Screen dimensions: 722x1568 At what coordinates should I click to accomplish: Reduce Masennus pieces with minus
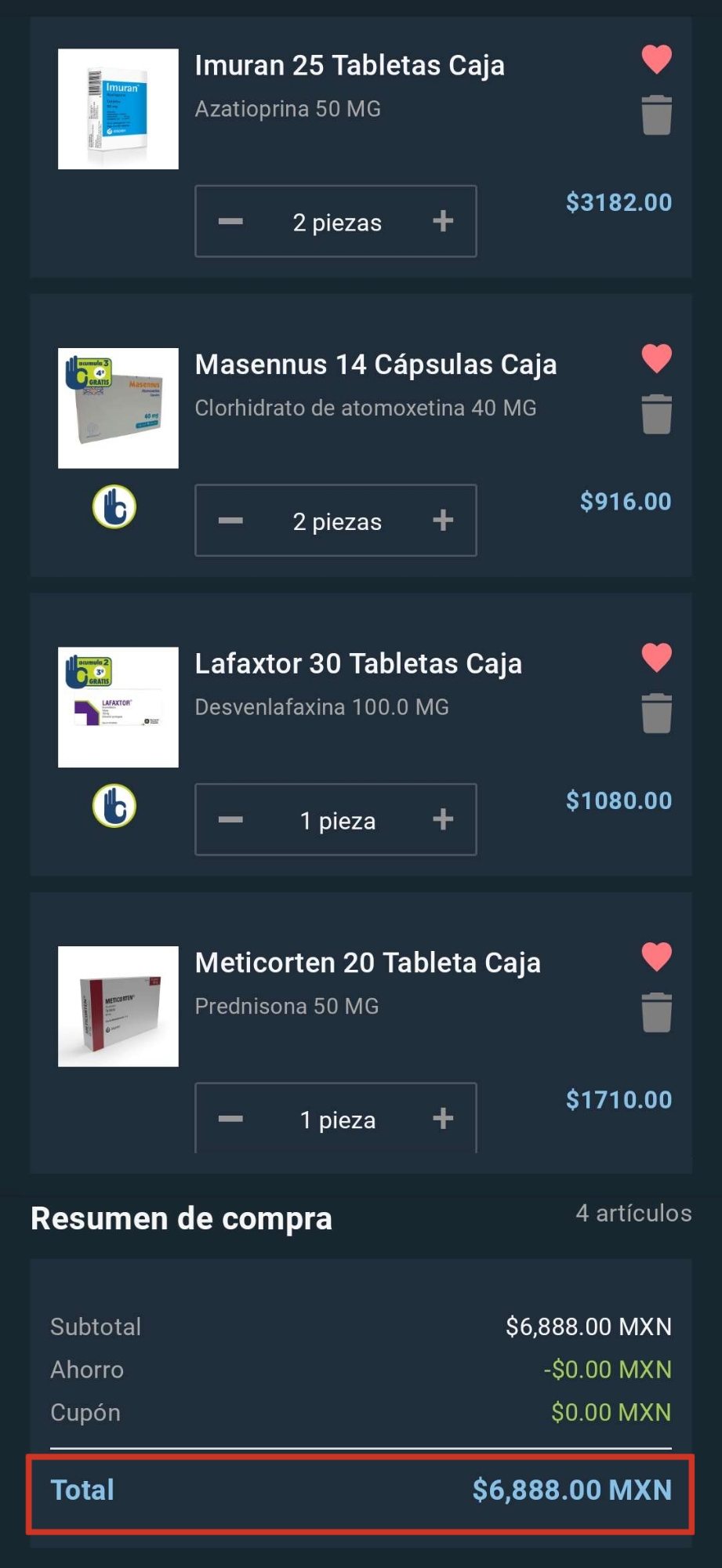tap(230, 521)
